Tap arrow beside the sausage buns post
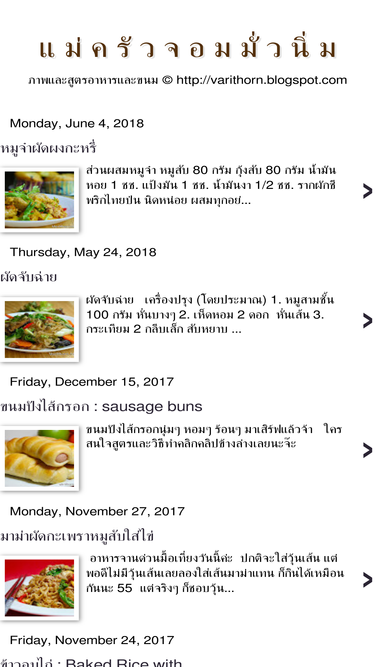The image size is (375, 667). click(x=367, y=450)
